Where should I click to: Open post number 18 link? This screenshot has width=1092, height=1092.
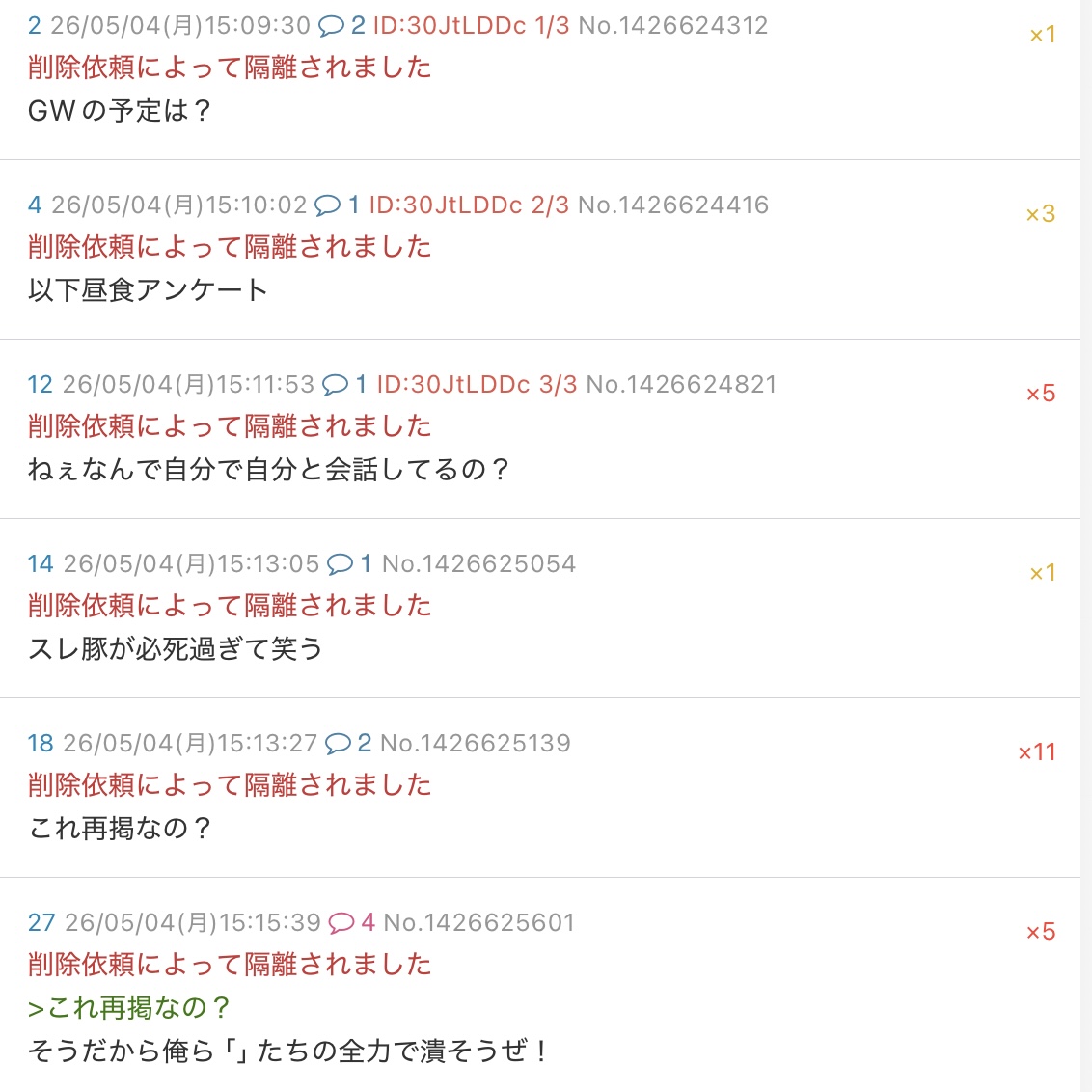point(41,743)
